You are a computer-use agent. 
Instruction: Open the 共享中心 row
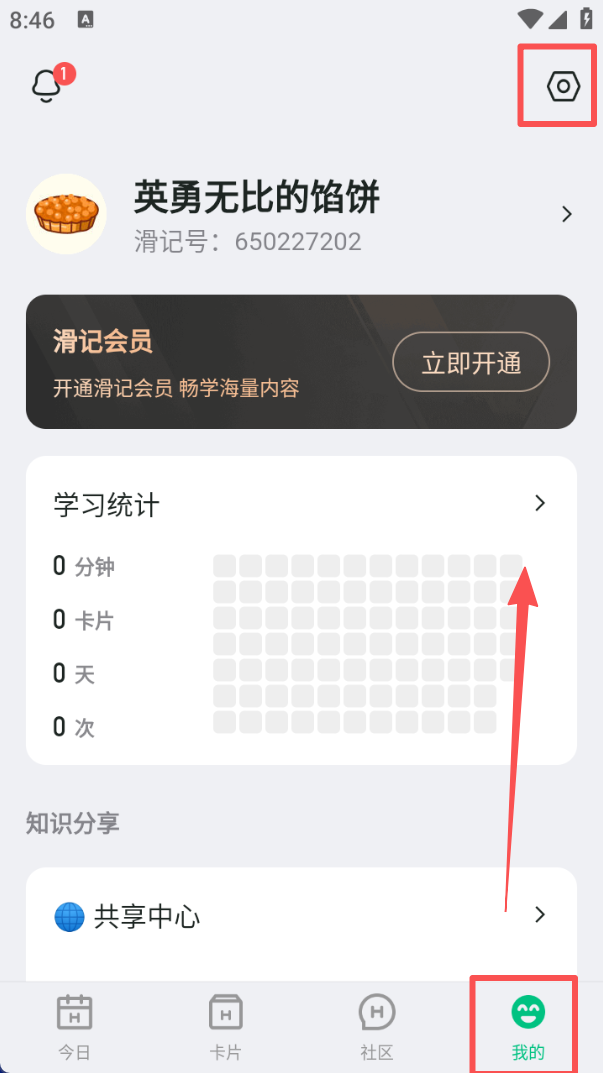tap(300, 915)
